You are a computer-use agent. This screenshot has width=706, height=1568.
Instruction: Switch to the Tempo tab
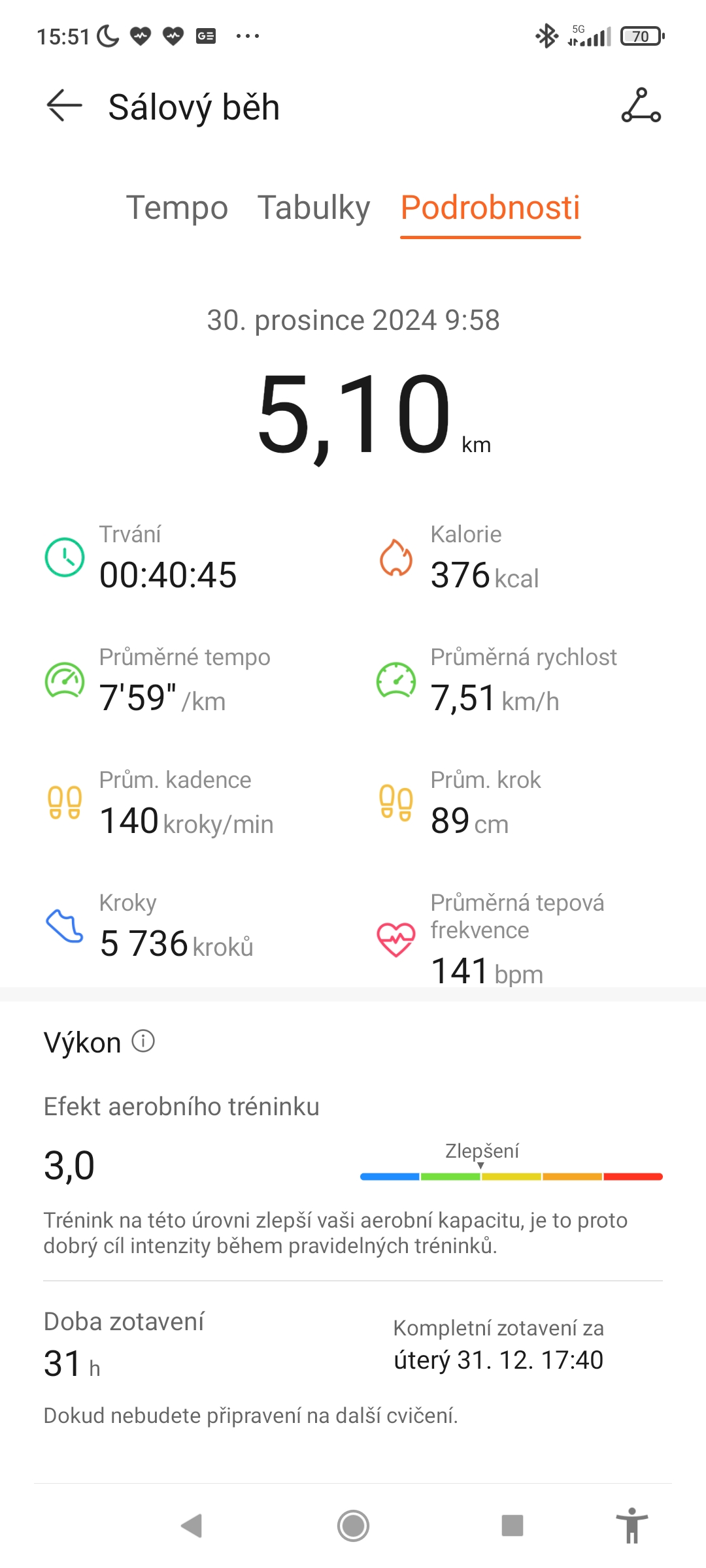177,208
